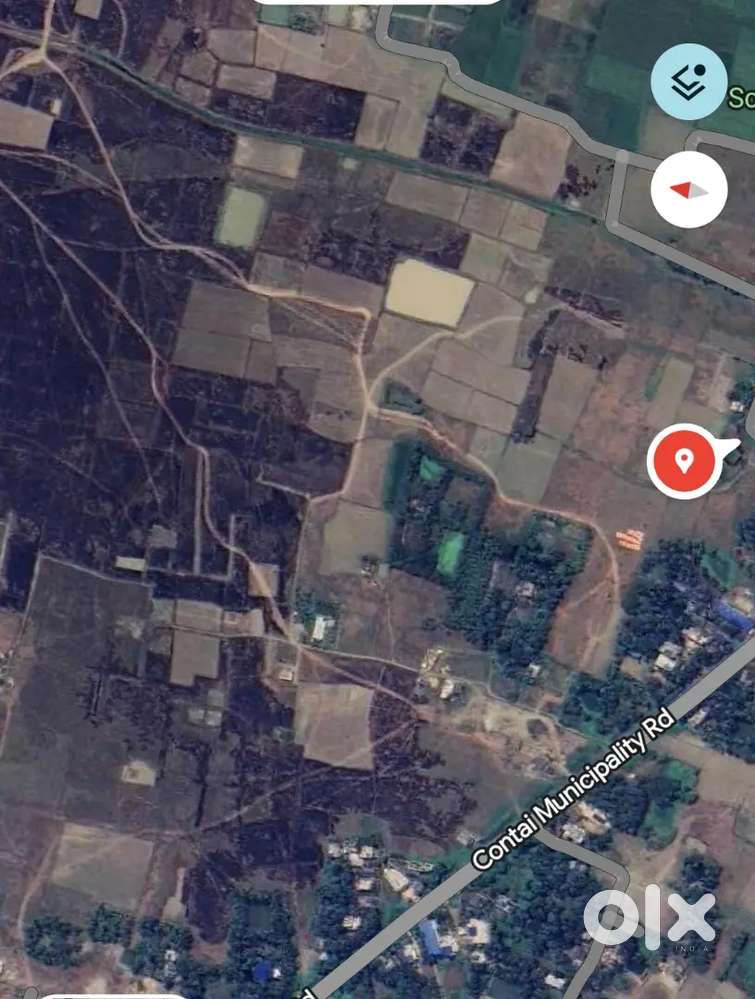Tap the compass to reset map orientation
The height and width of the screenshot is (999, 755).
tap(689, 190)
